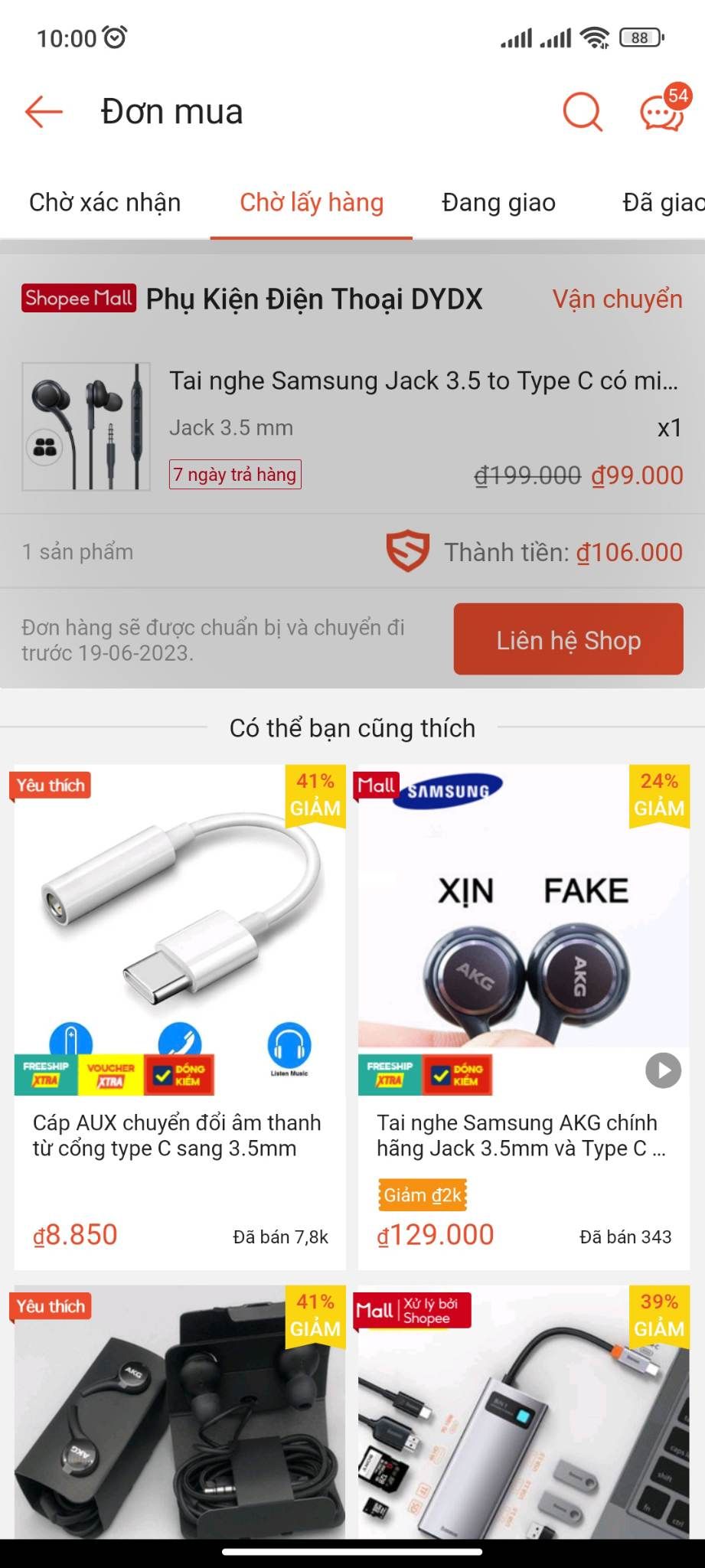
Task: Open Phụ Kiện Điện Thoại DYDX shop
Action: (314, 299)
